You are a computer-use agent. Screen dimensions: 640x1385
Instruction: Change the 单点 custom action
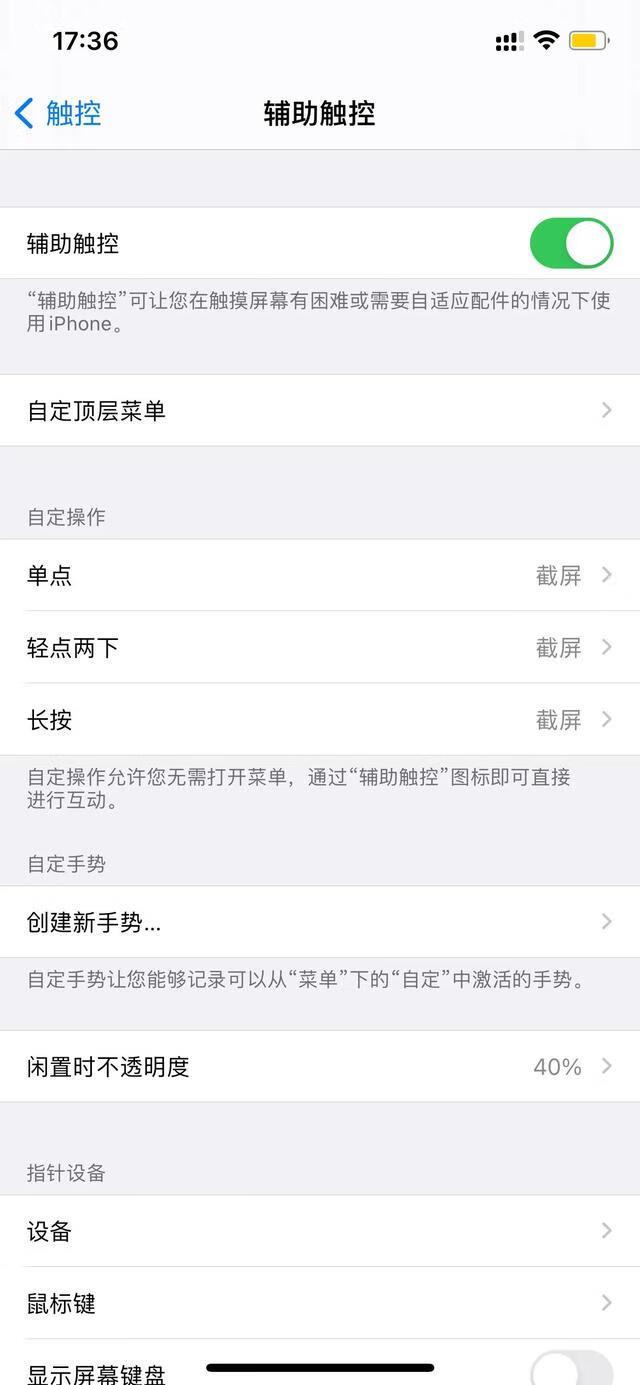click(x=320, y=576)
